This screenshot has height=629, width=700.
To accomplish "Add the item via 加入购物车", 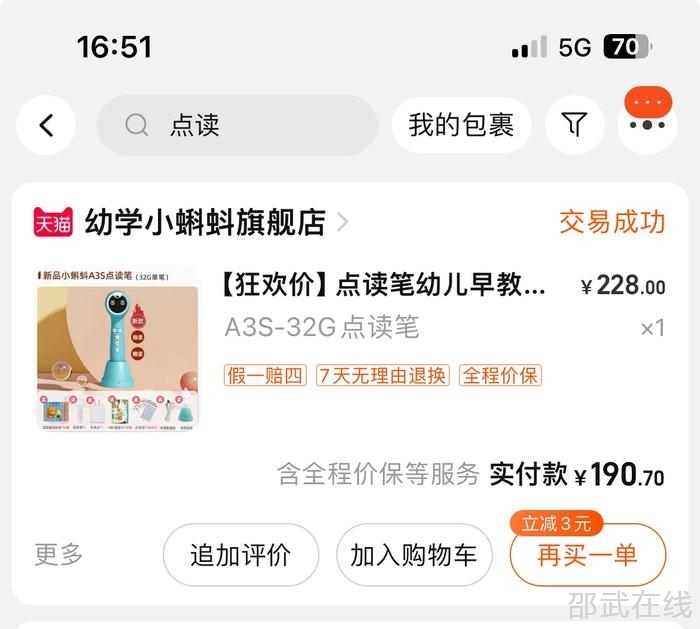I will pos(414,555).
